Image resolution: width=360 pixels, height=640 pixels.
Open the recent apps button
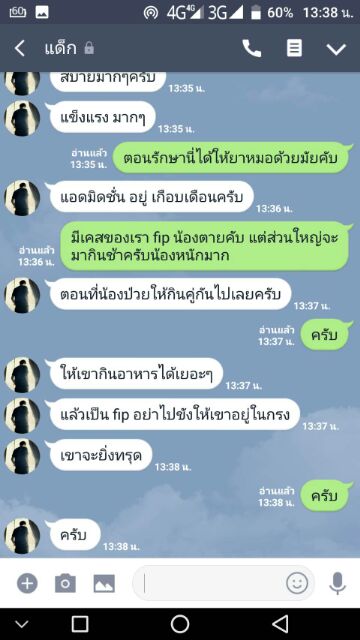click(x=80, y=624)
